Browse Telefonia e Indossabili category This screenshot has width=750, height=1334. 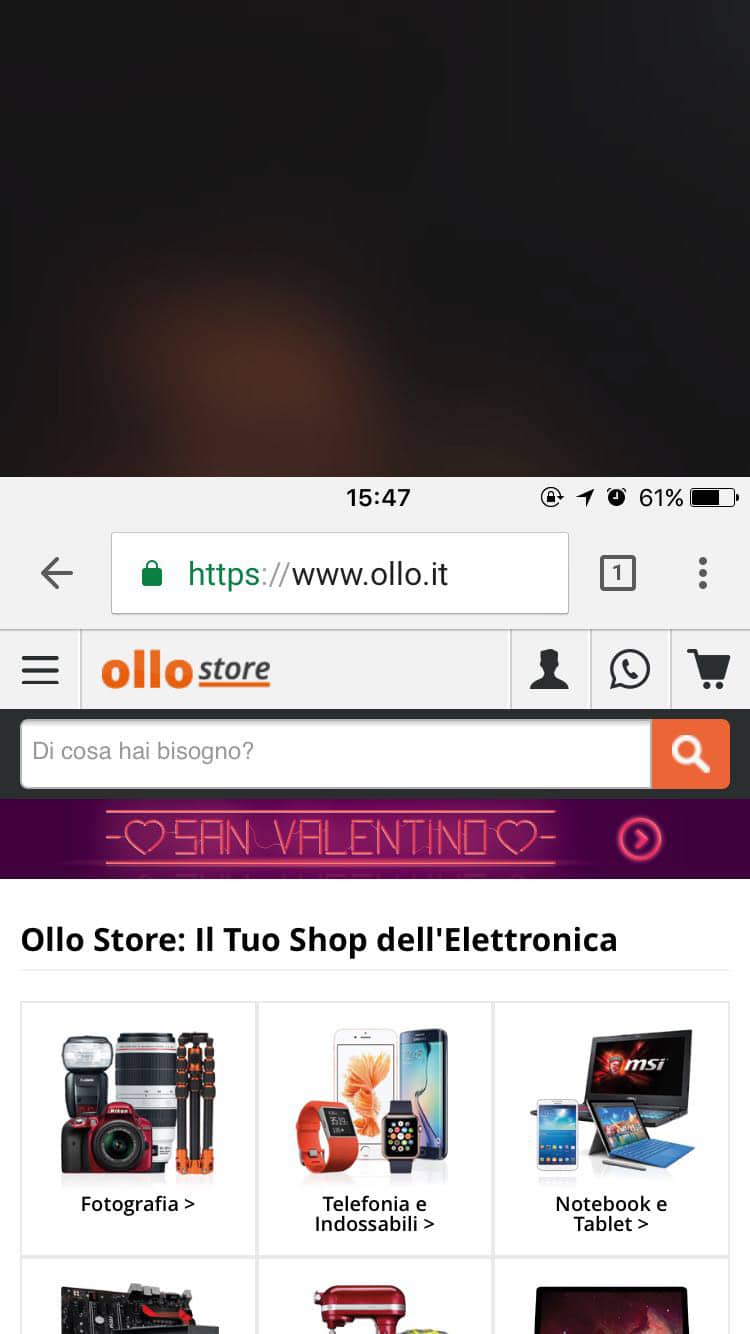[374, 1128]
